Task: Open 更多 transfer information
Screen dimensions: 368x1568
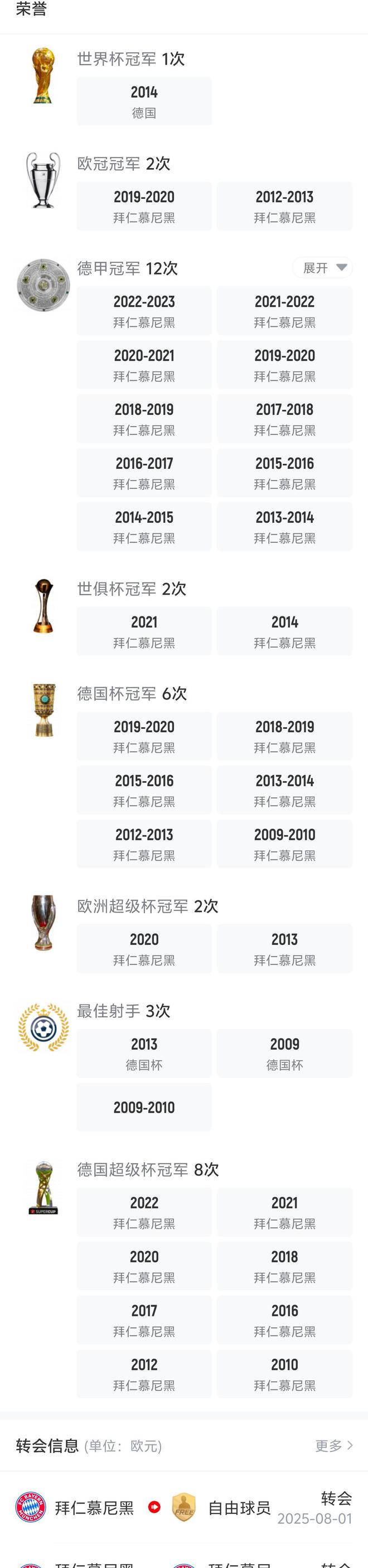Action: point(333,1445)
